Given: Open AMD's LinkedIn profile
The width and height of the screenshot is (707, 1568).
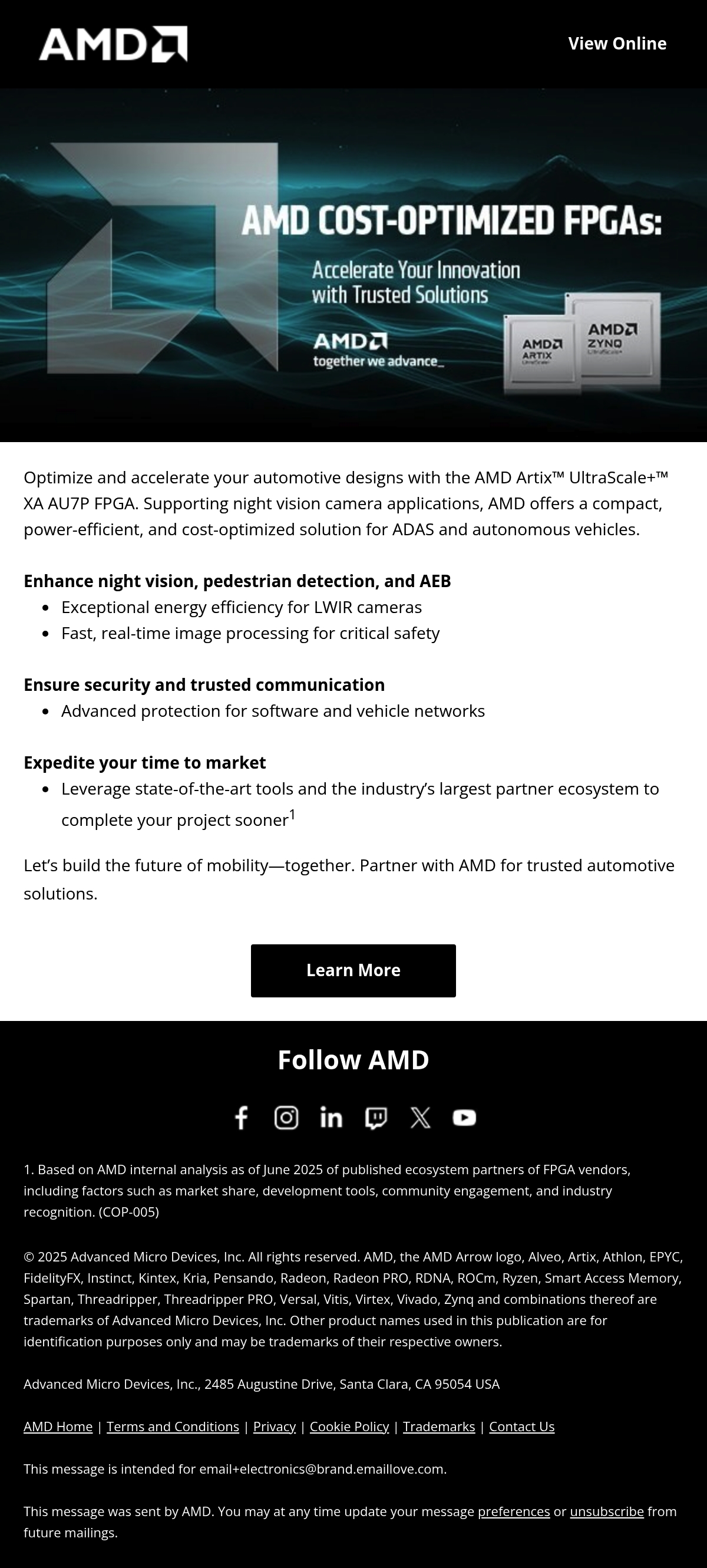Looking at the screenshot, I should click(x=331, y=1118).
